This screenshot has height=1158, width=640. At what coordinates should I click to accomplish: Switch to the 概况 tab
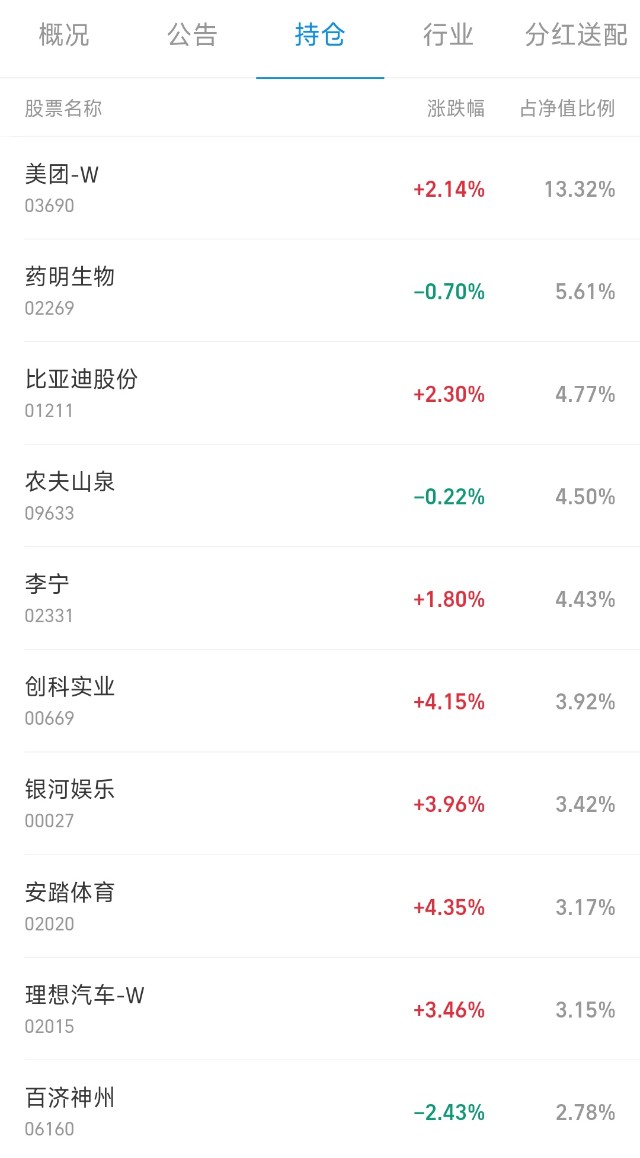click(64, 36)
